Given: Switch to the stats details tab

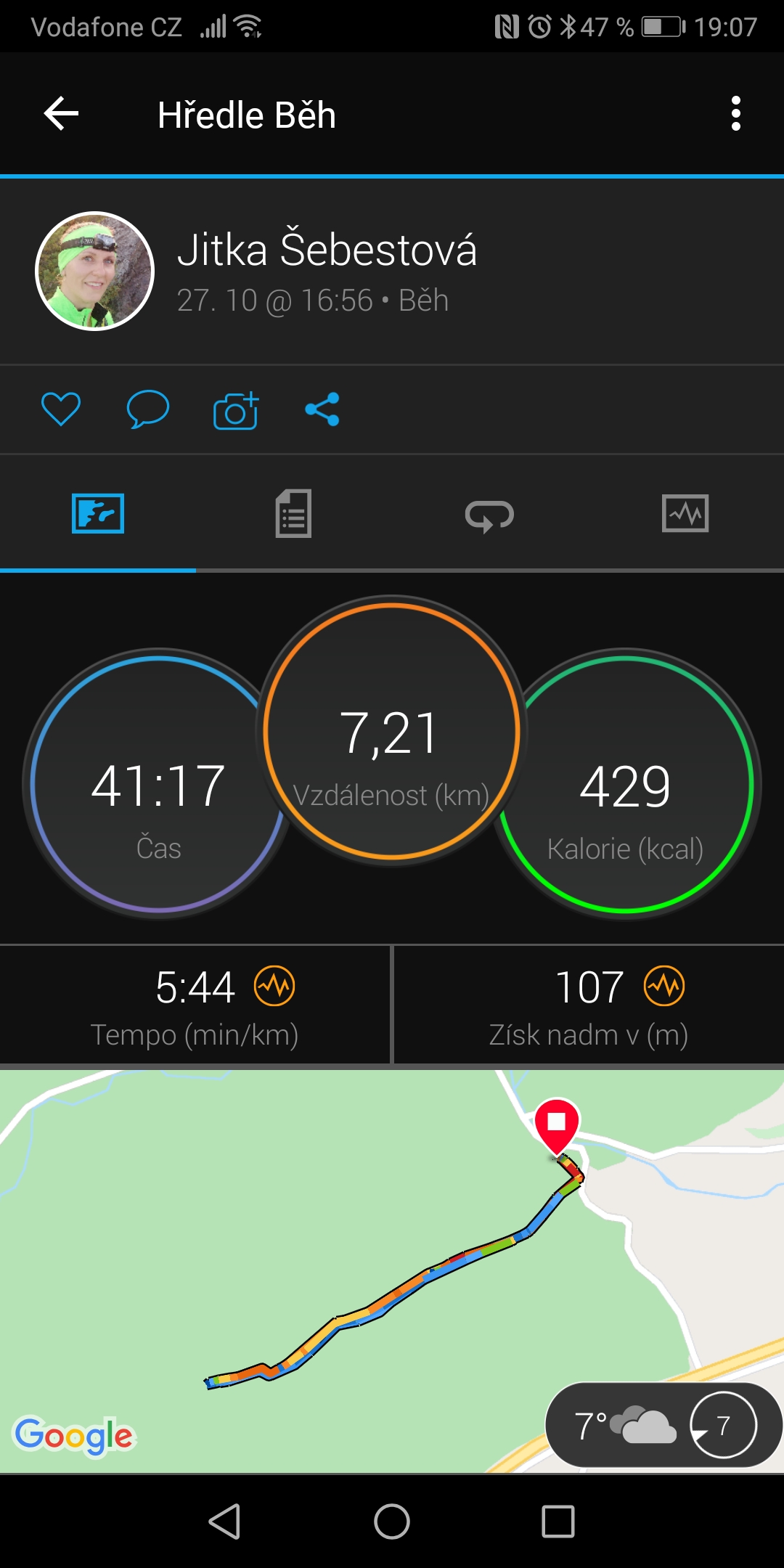Looking at the screenshot, I should point(293,514).
